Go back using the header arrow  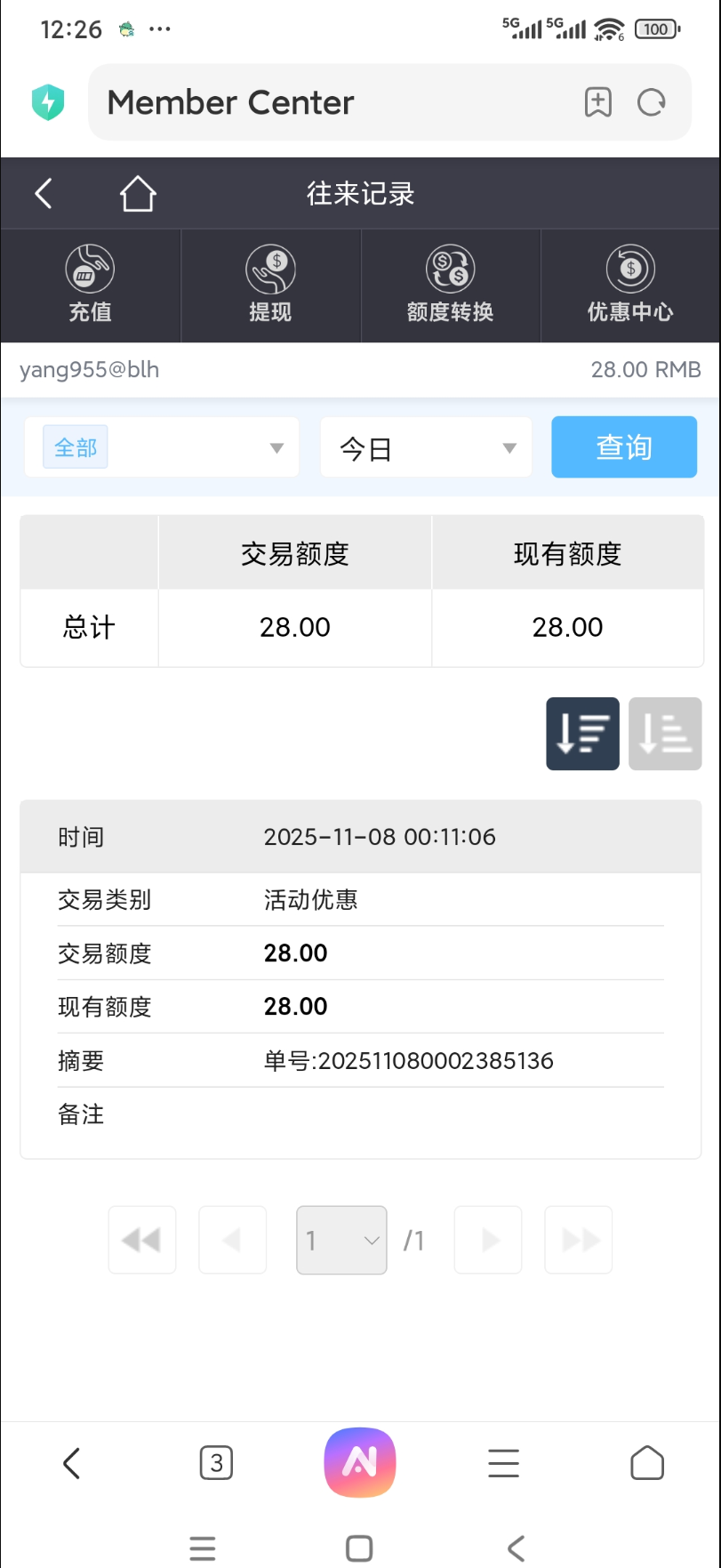(x=44, y=193)
